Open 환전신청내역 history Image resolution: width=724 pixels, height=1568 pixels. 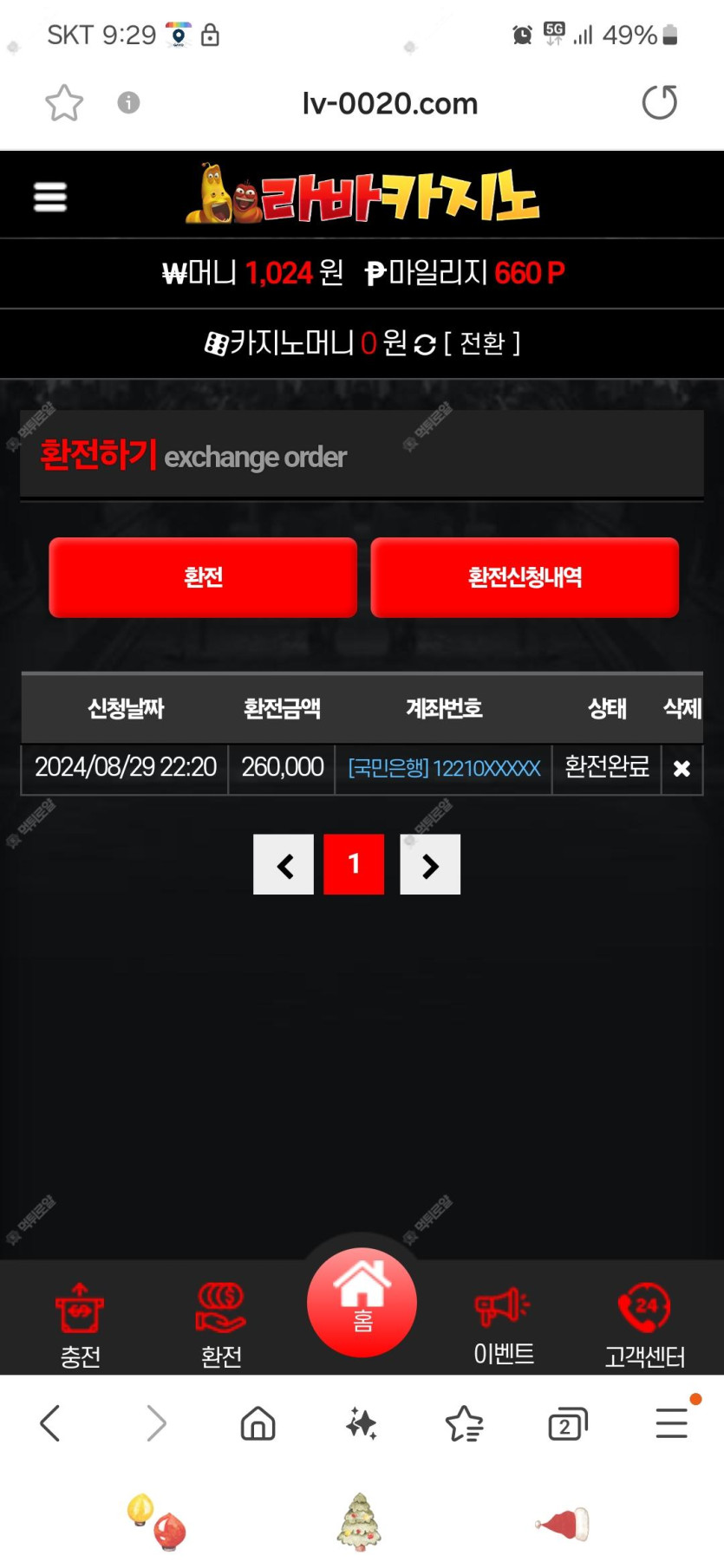coord(525,577)
